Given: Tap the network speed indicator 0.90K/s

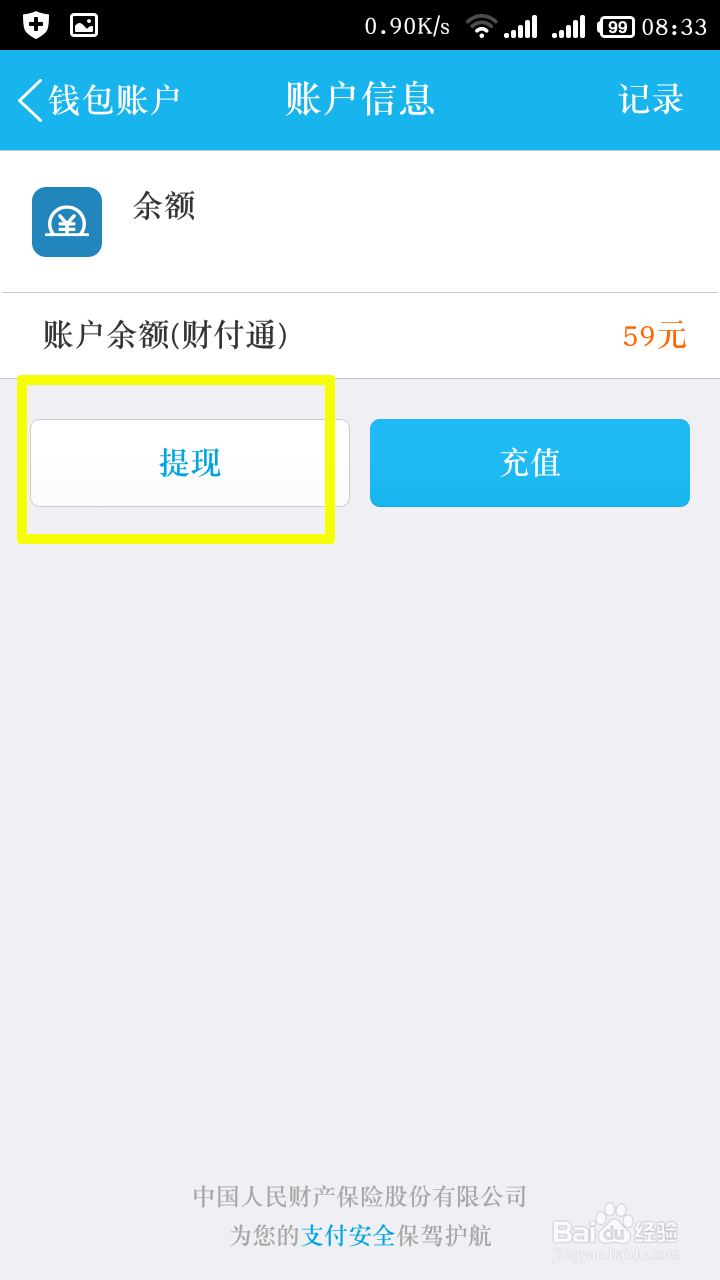Looking at the screenshot, I should [405, 24].
